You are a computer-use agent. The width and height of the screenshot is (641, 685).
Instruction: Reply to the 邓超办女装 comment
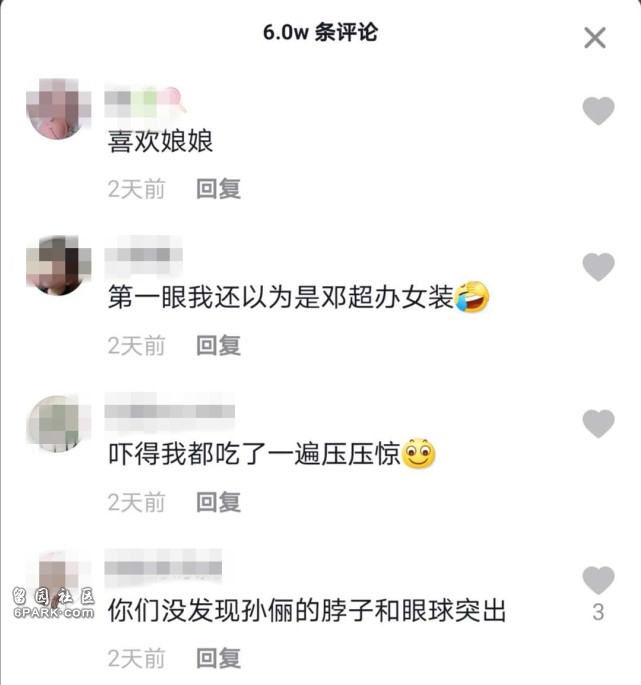coord(218,345)
